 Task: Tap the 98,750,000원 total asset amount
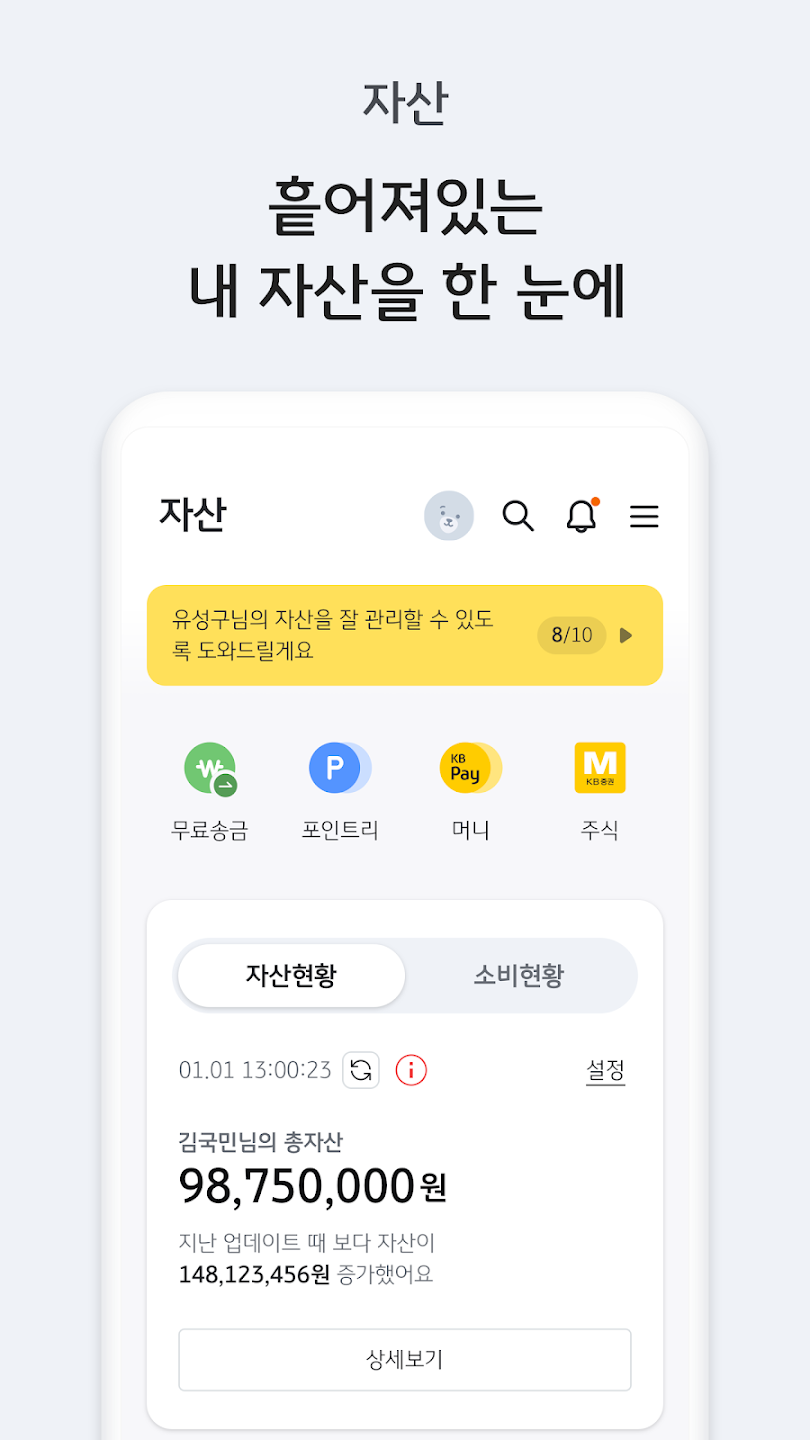coord(310,1185)
